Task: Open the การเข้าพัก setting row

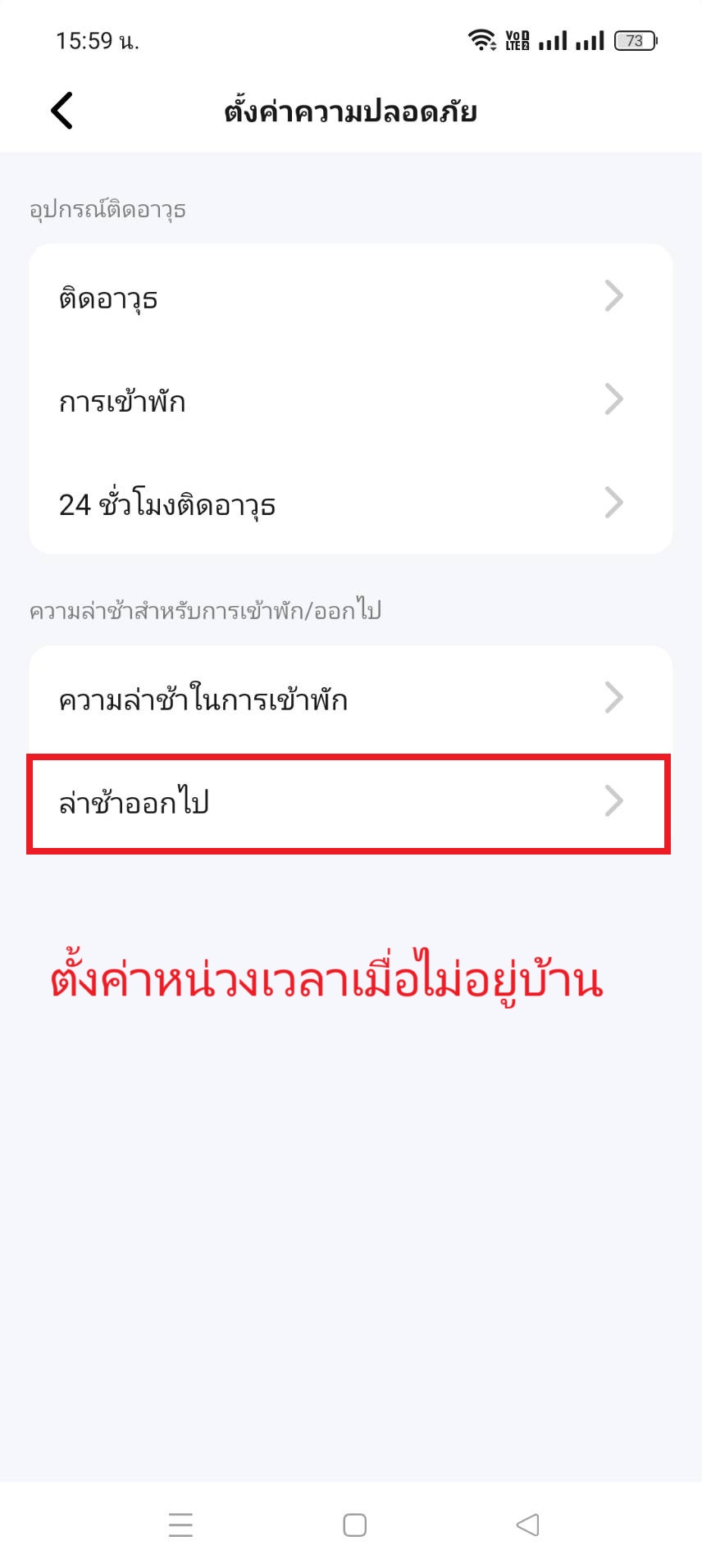Action: (x=350, y=400)
